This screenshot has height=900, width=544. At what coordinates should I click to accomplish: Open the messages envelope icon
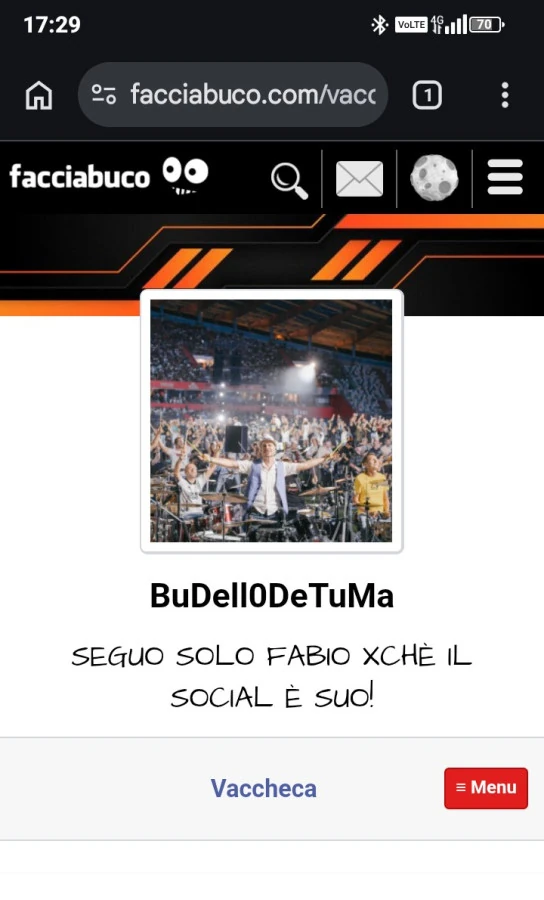[x=359, y=179]
